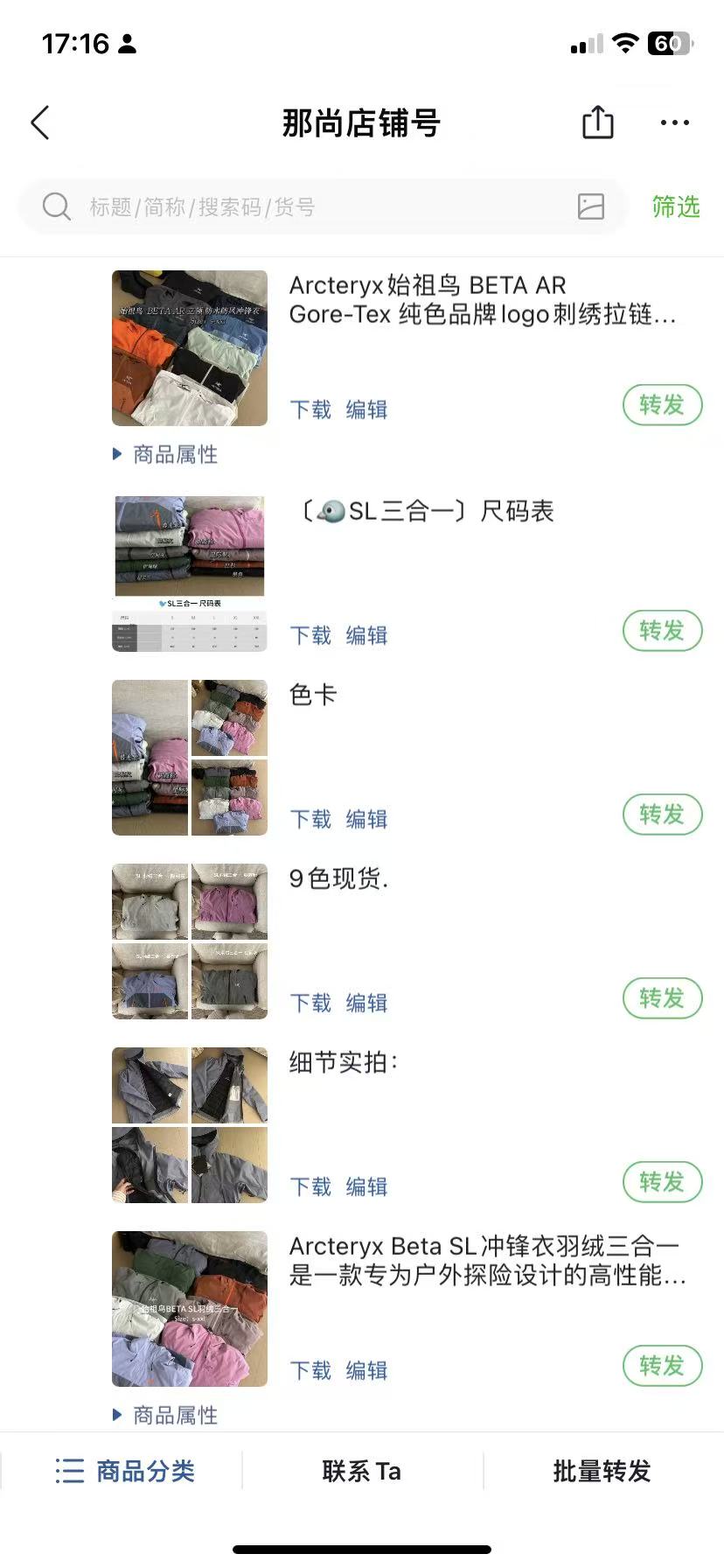Image resolution: width=724 pixels, height=1568 pixels.
Task: Search by image using the picture icon
Action: [x=591, y=206]
